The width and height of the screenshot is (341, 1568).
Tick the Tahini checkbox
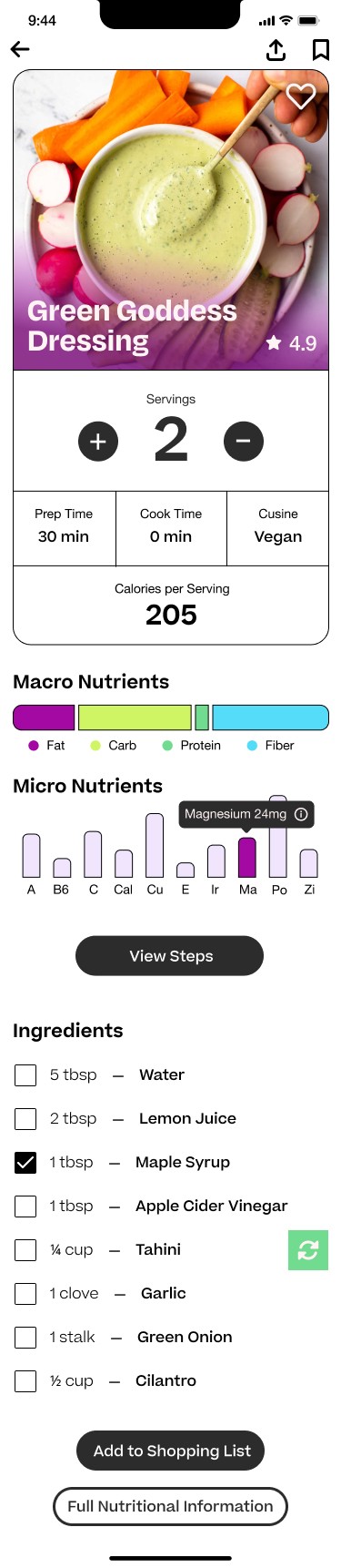point(25,1250)
